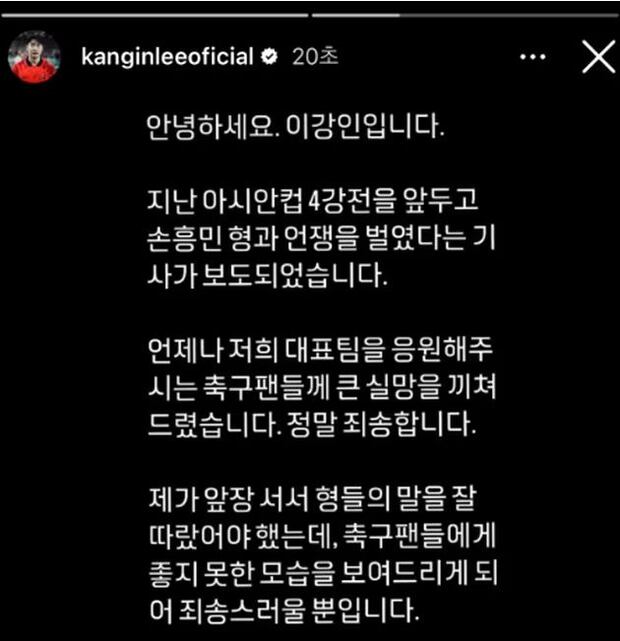
Task: Tap the kanginleeoficial profile picture
Action: (x=34, y=58)
